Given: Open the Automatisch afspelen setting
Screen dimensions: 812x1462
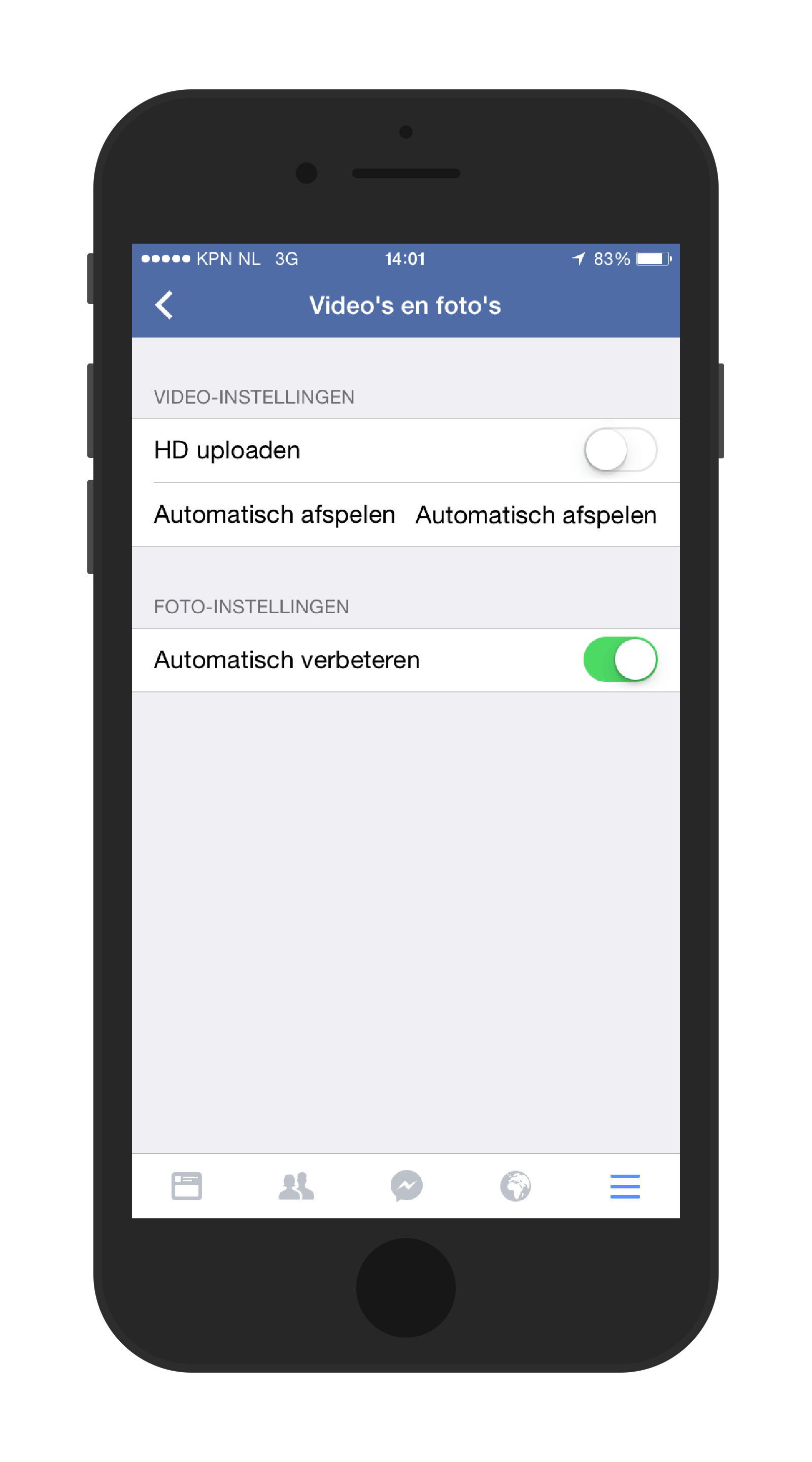Looking at the screenshot, I should point(405,514).
